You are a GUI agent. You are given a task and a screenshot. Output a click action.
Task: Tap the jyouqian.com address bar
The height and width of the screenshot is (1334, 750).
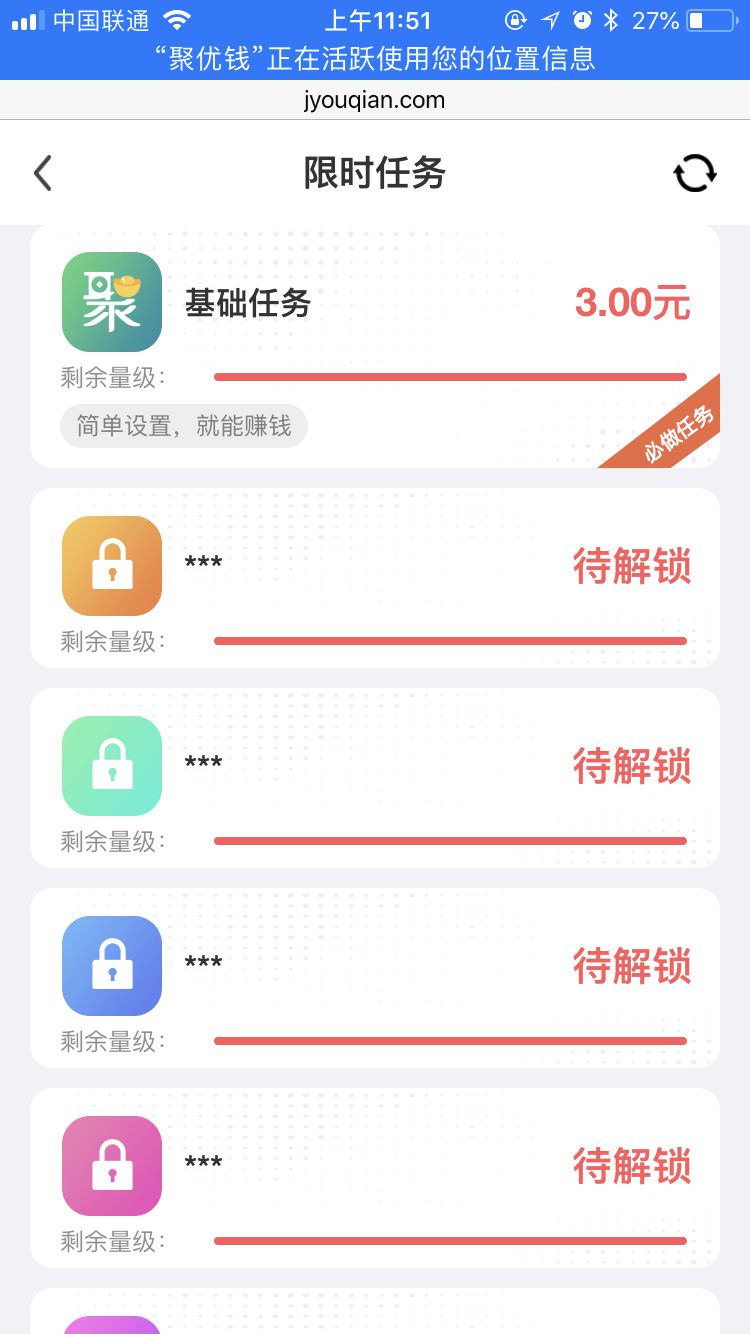pos(375,99)
